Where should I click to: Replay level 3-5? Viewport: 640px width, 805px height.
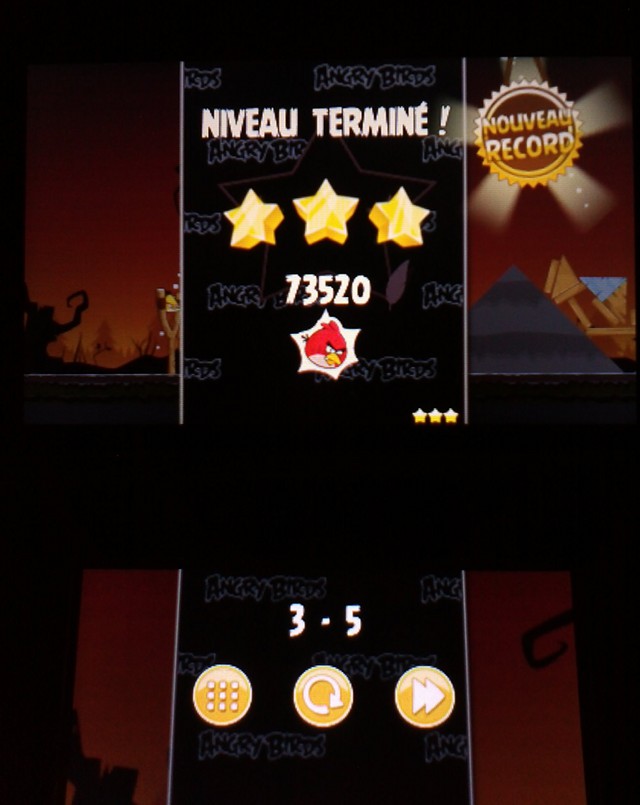323,696
